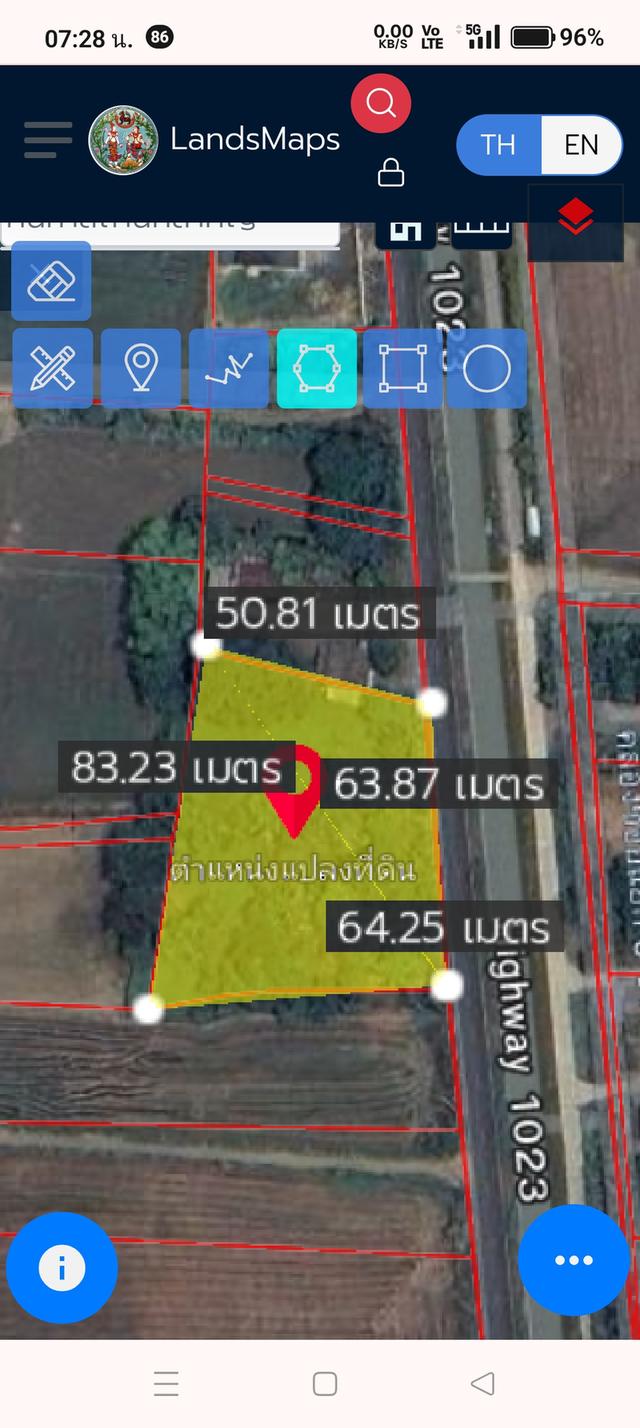Choose the circle drawing tool
Image resolution: width=640 pixels, height=1428 pixels.
tap(487, 368)
